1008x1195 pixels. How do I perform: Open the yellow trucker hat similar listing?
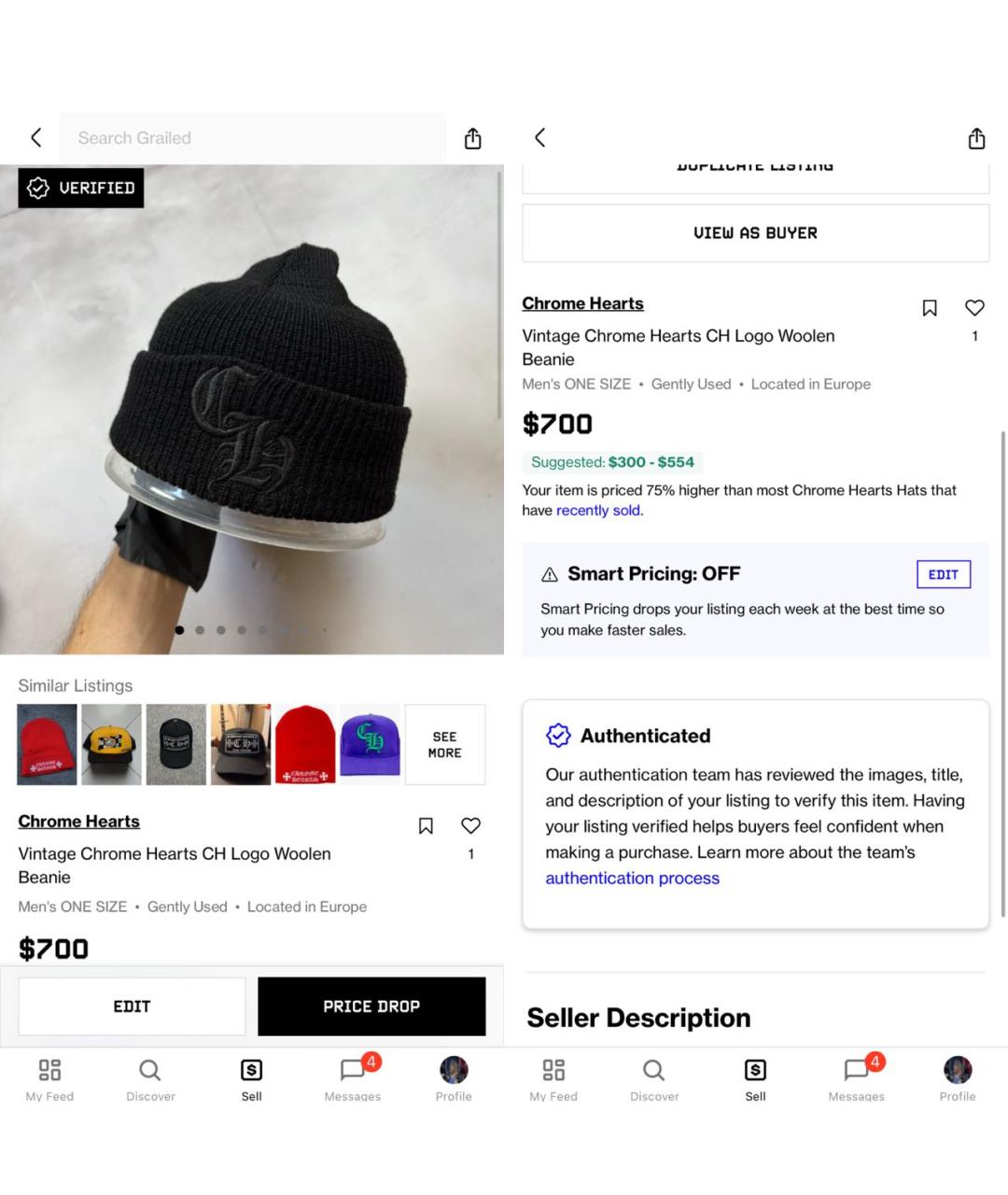tap(111, 745)
